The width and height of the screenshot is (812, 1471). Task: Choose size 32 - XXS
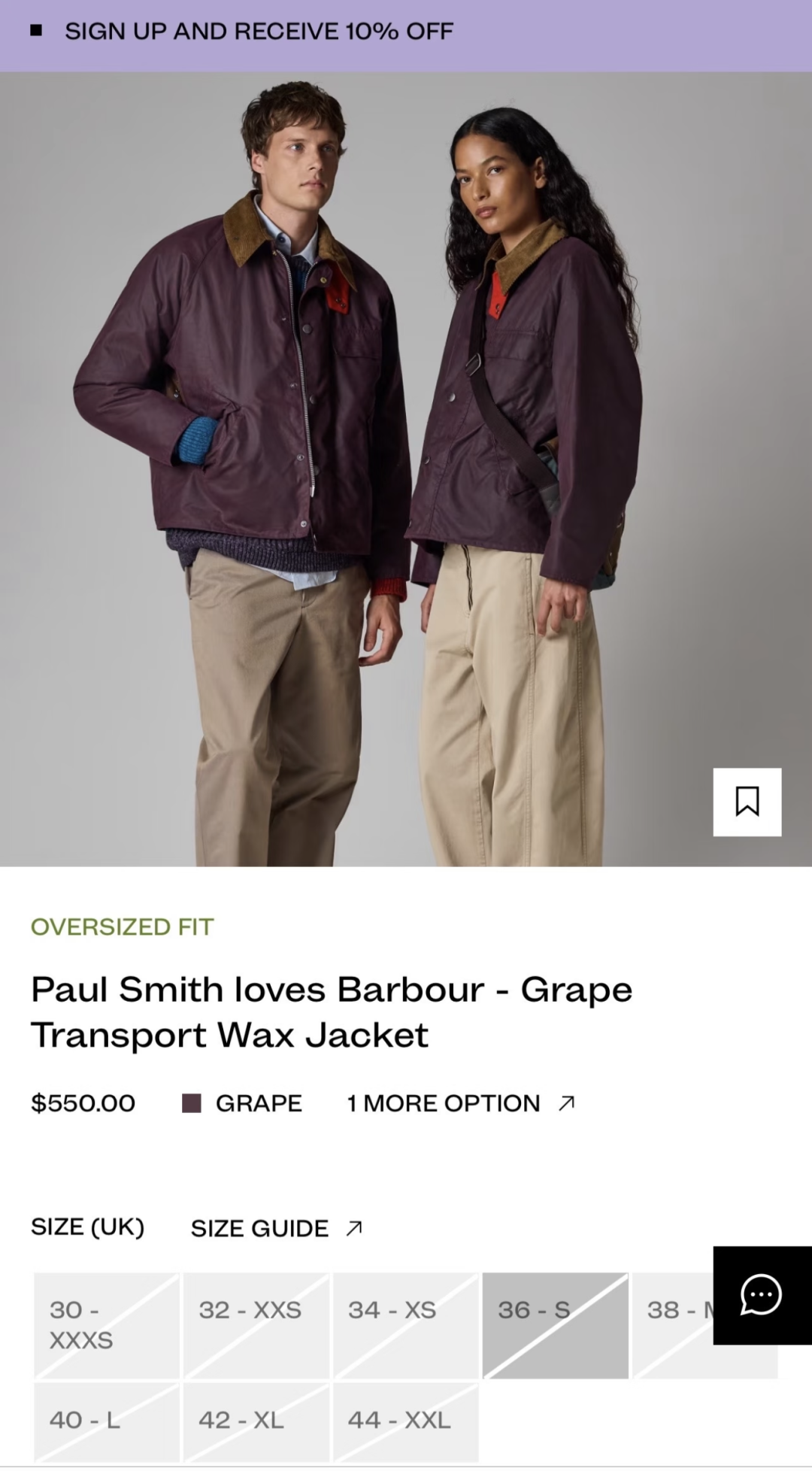256,1325
